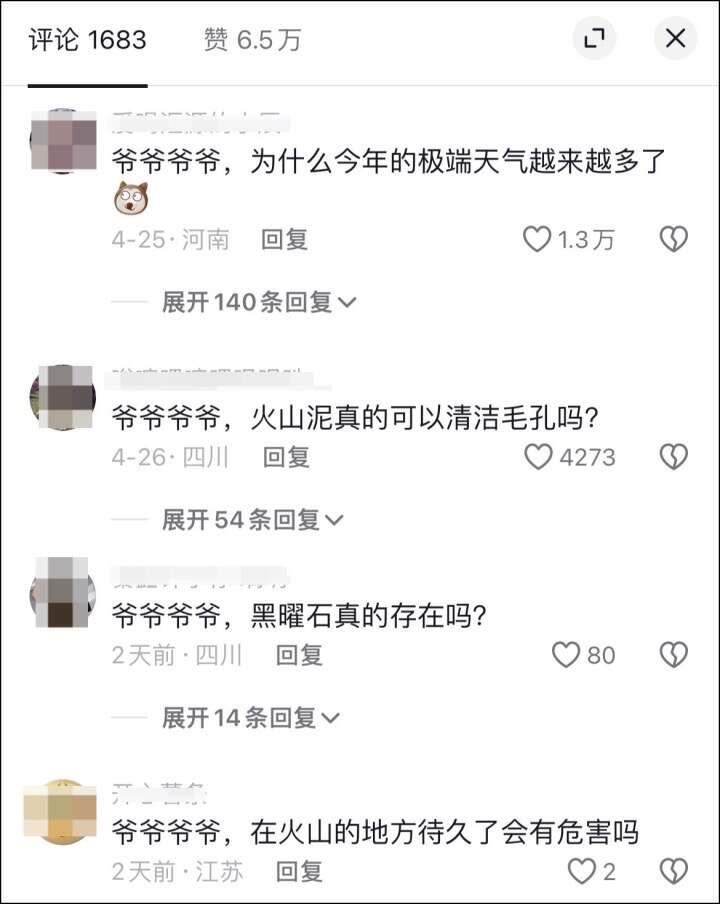This screenshot has width=720, height=904.
Task: Dislike the comment about 极端天气
Action: [x=674, y=239]
